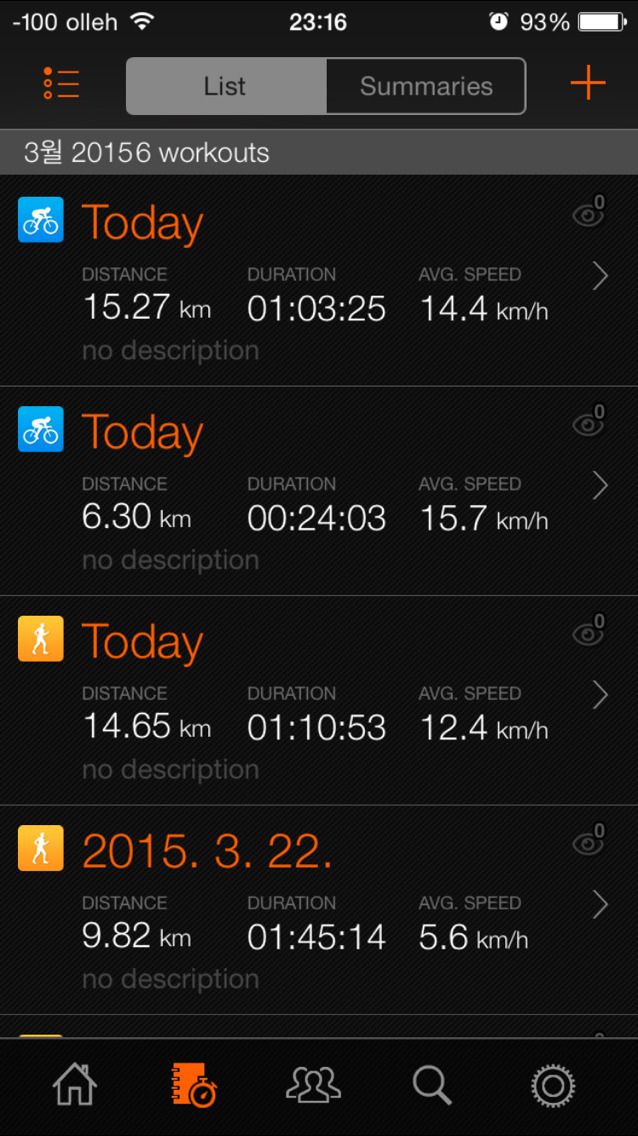
Task: Open the search tab
Action: 432,1086
